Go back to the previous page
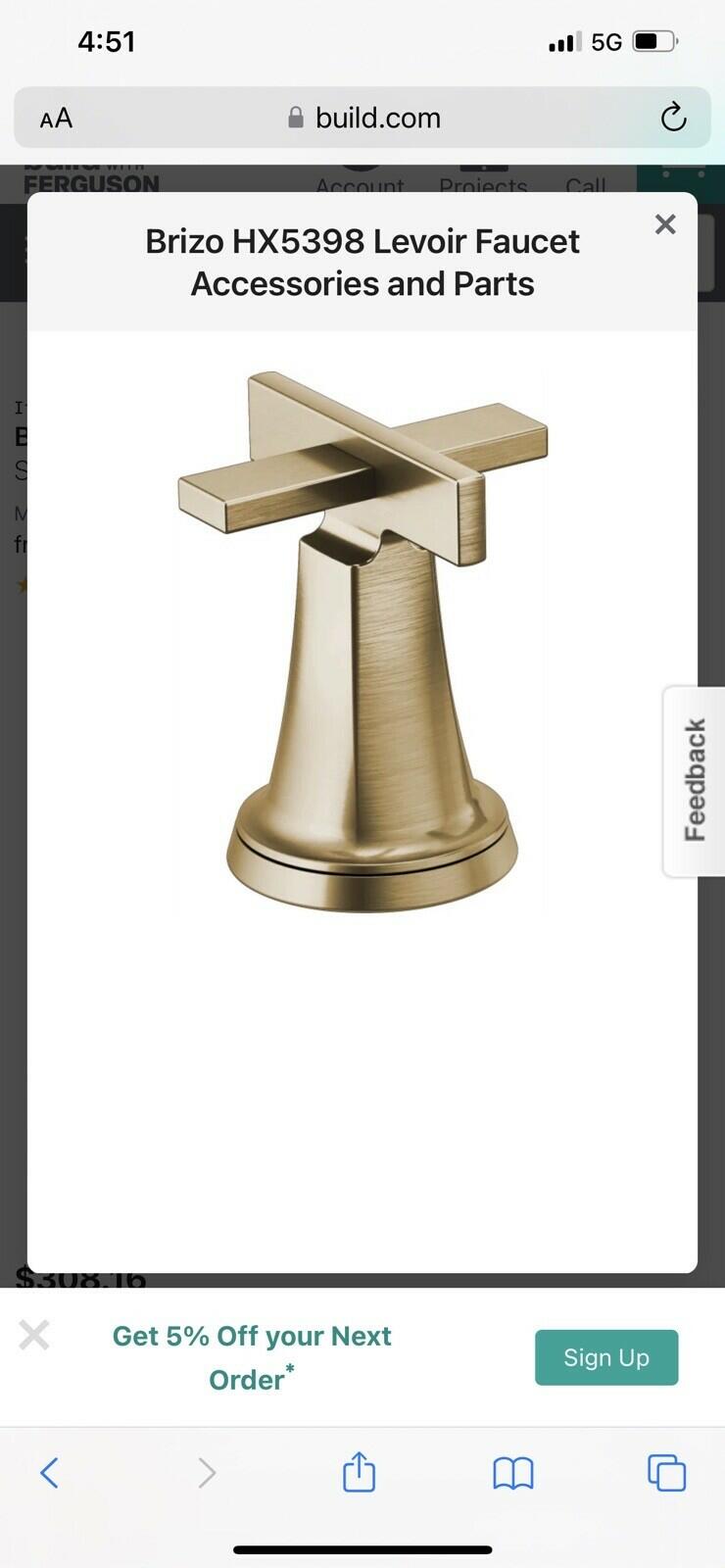725x1568 pixels. (x=49, y=1472)
